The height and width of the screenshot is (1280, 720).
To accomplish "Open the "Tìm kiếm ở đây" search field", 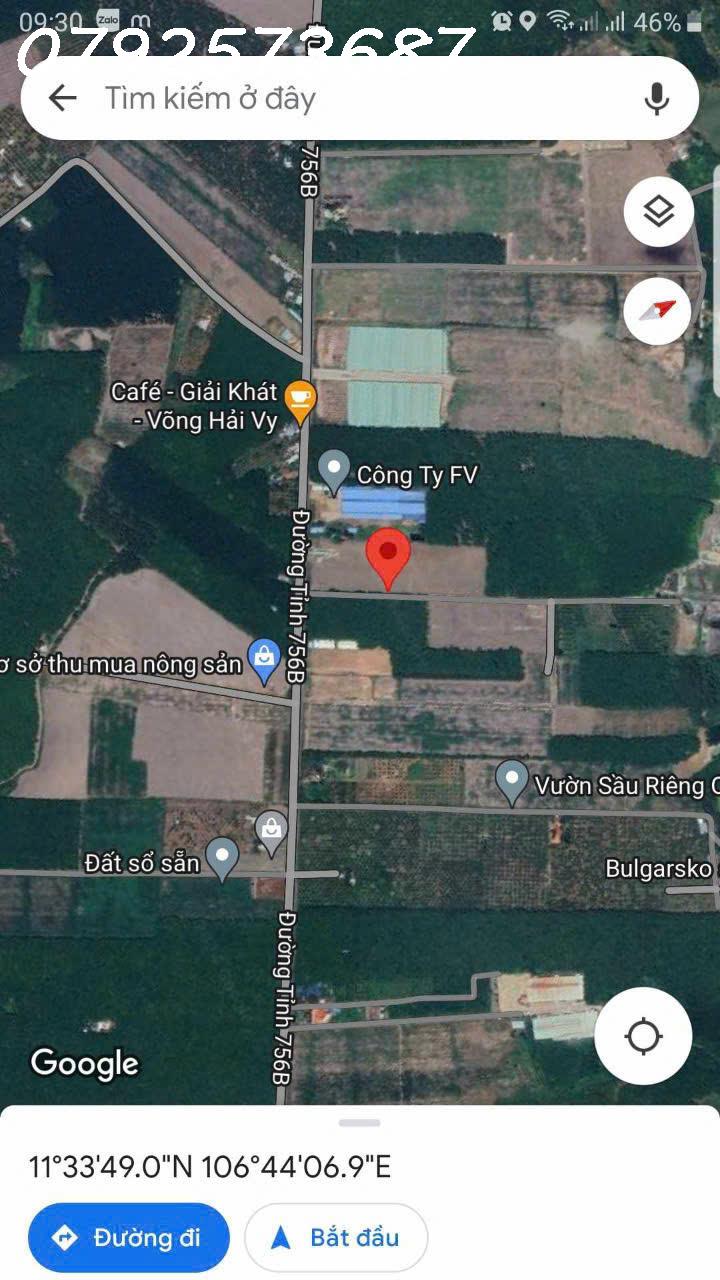I will click(x=359, y=98).
